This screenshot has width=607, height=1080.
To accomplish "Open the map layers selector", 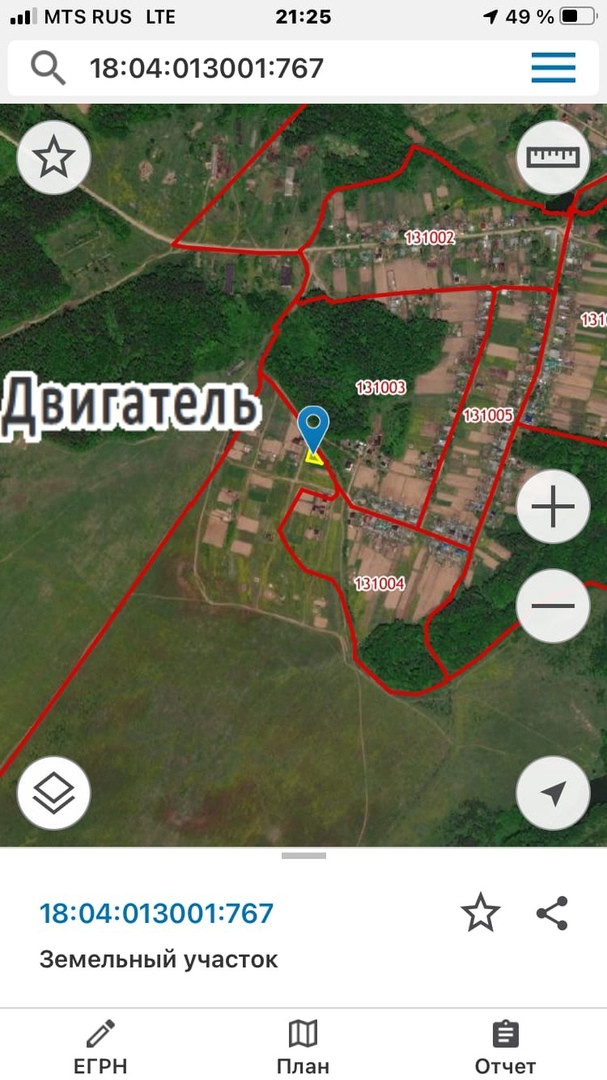I will tap(54, 793).
